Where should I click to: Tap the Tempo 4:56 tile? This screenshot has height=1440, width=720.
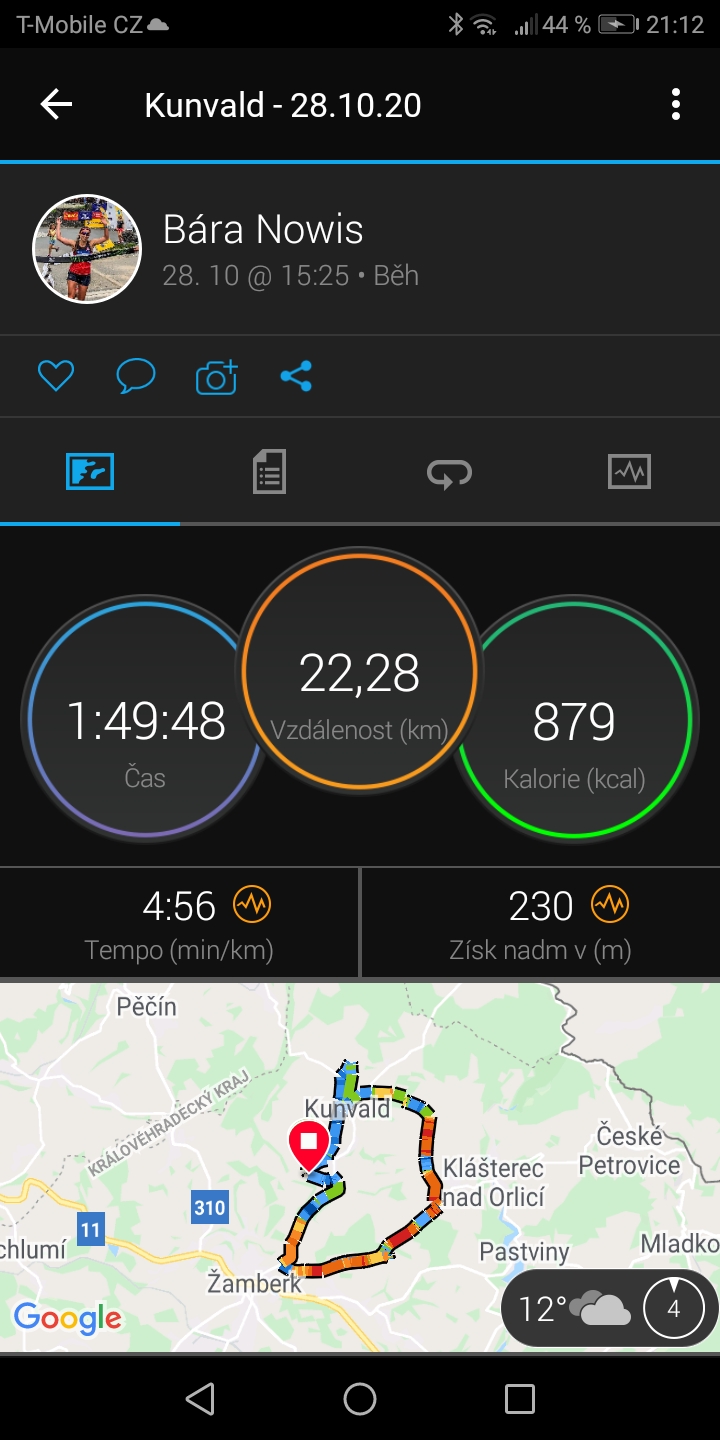179,923
